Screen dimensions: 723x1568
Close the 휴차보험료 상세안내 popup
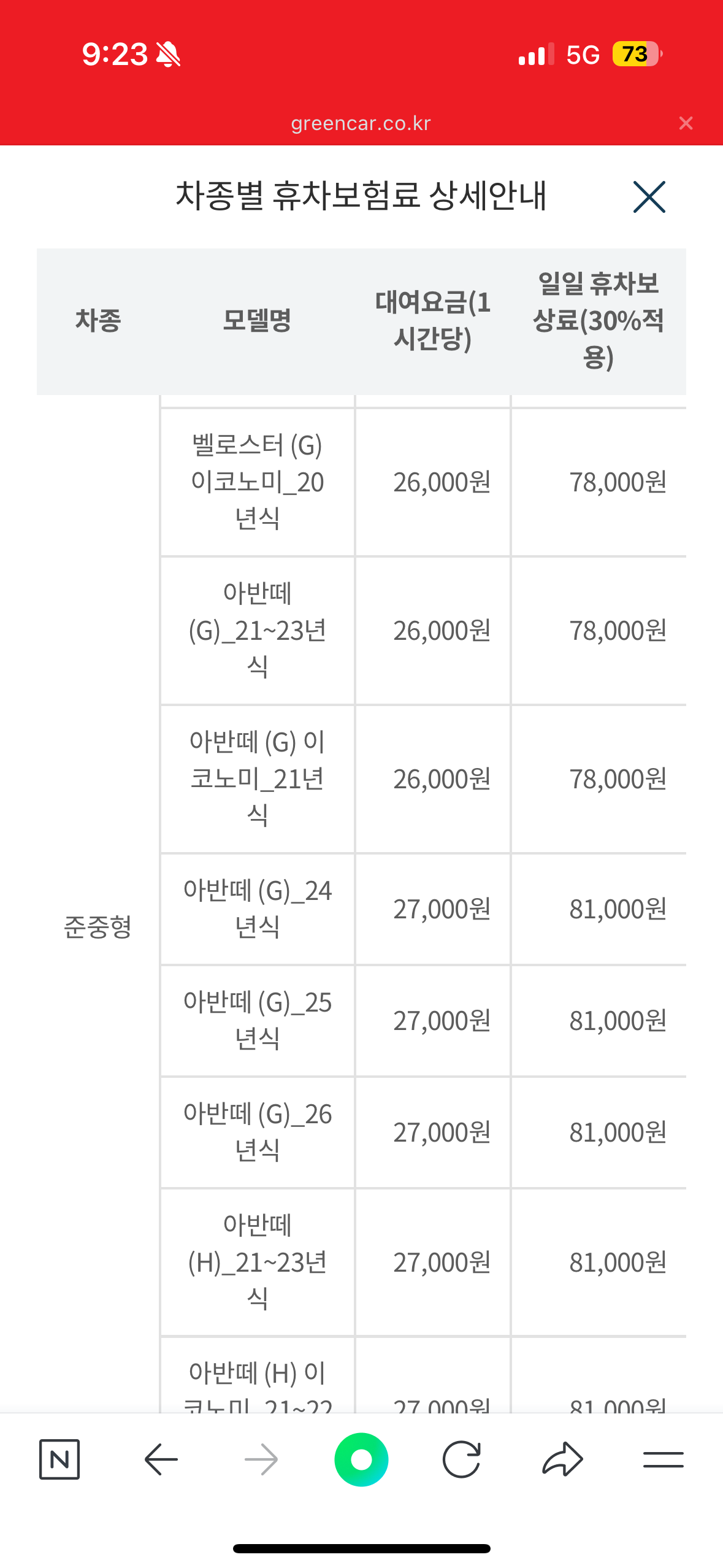(x=649, y=197)
